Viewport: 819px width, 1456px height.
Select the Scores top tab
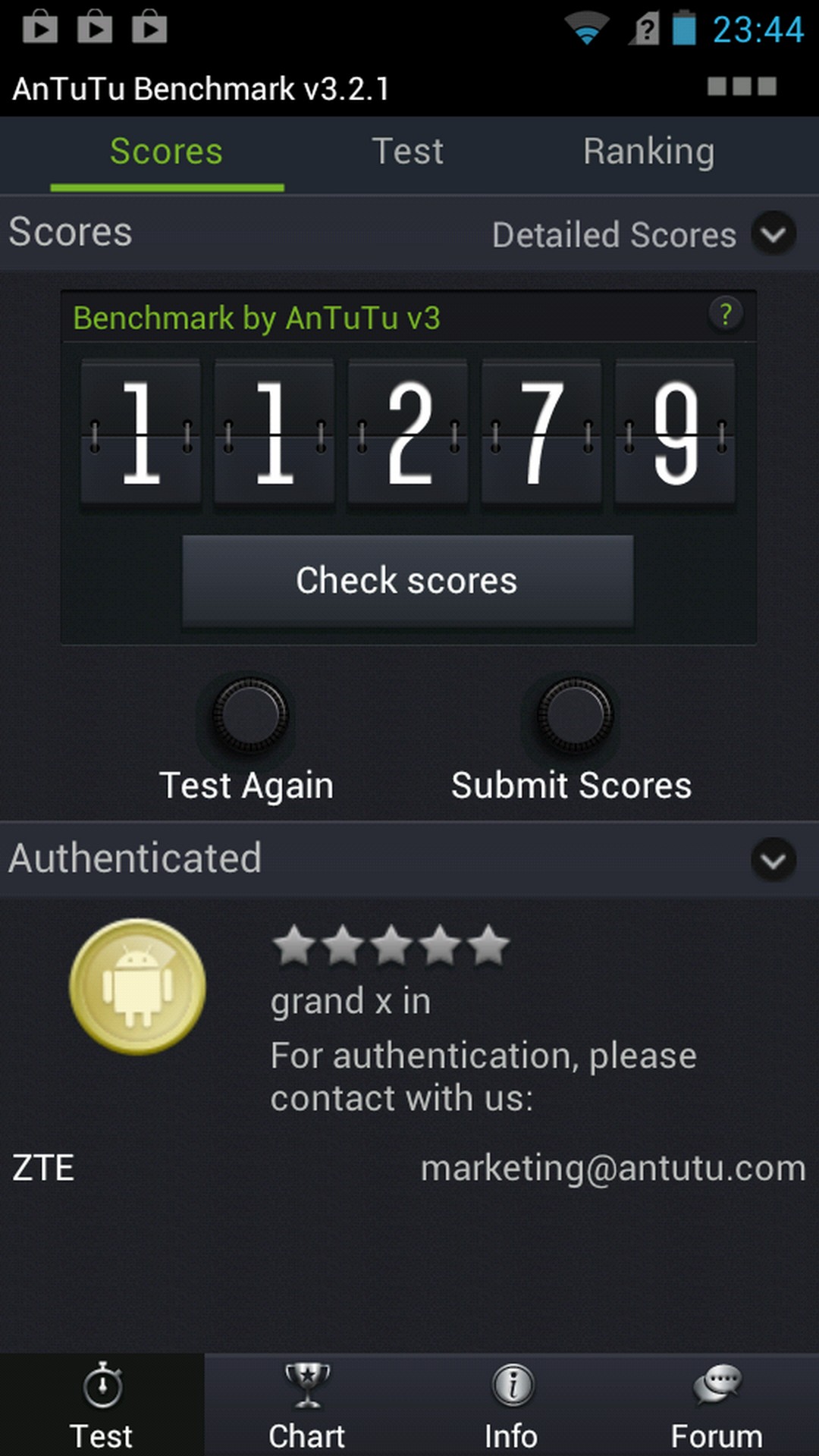click(166, 152)
